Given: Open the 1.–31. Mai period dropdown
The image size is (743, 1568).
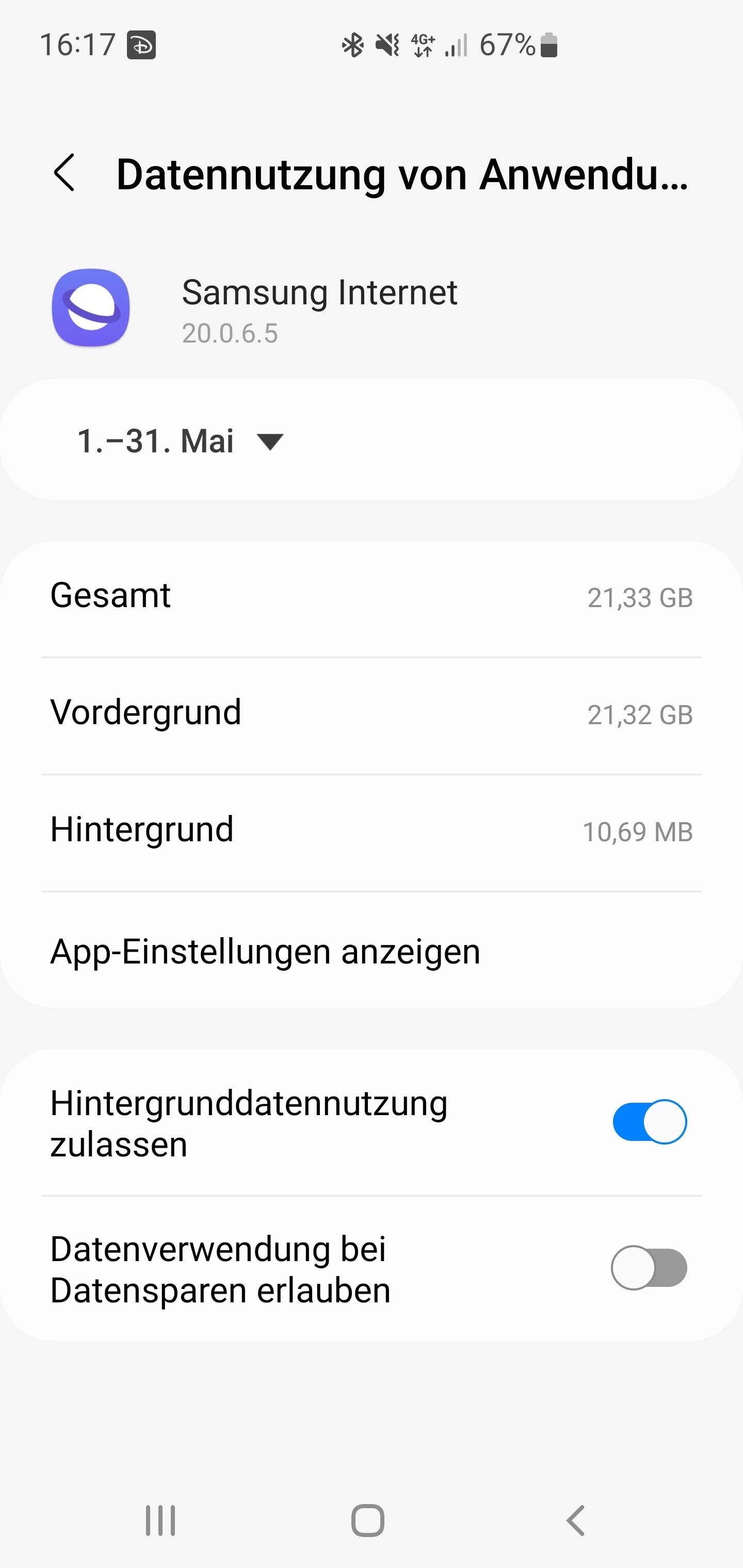Looking at the screenshot, I should click(x=180, y=442).
